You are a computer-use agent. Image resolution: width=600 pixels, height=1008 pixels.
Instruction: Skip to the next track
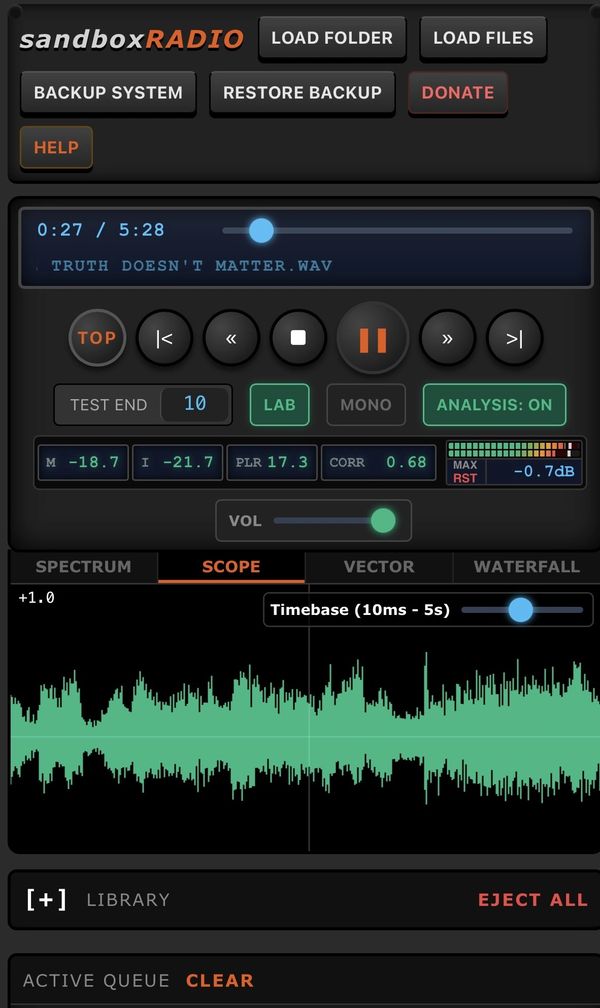pos(514,338)
